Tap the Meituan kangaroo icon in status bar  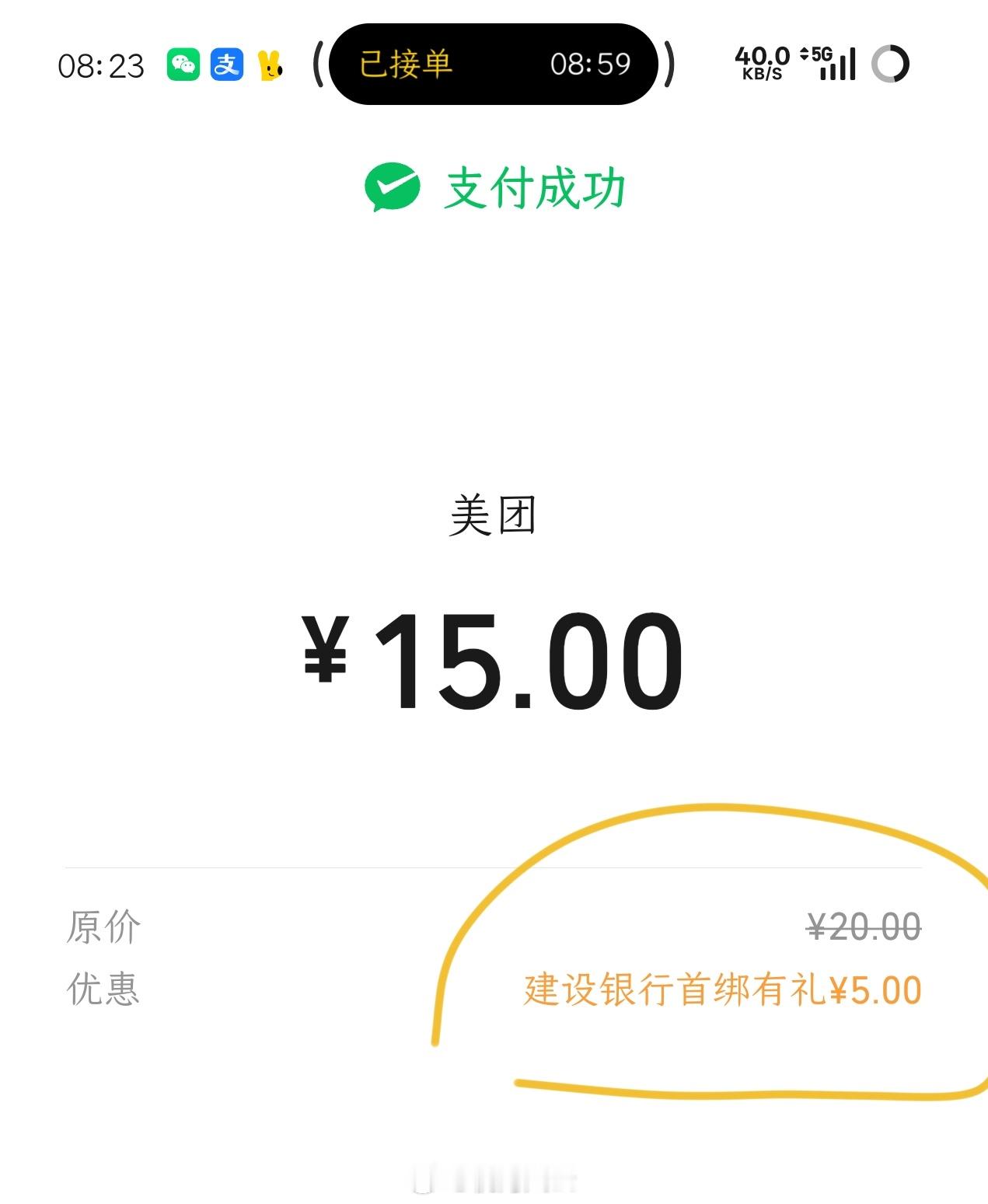268,66
